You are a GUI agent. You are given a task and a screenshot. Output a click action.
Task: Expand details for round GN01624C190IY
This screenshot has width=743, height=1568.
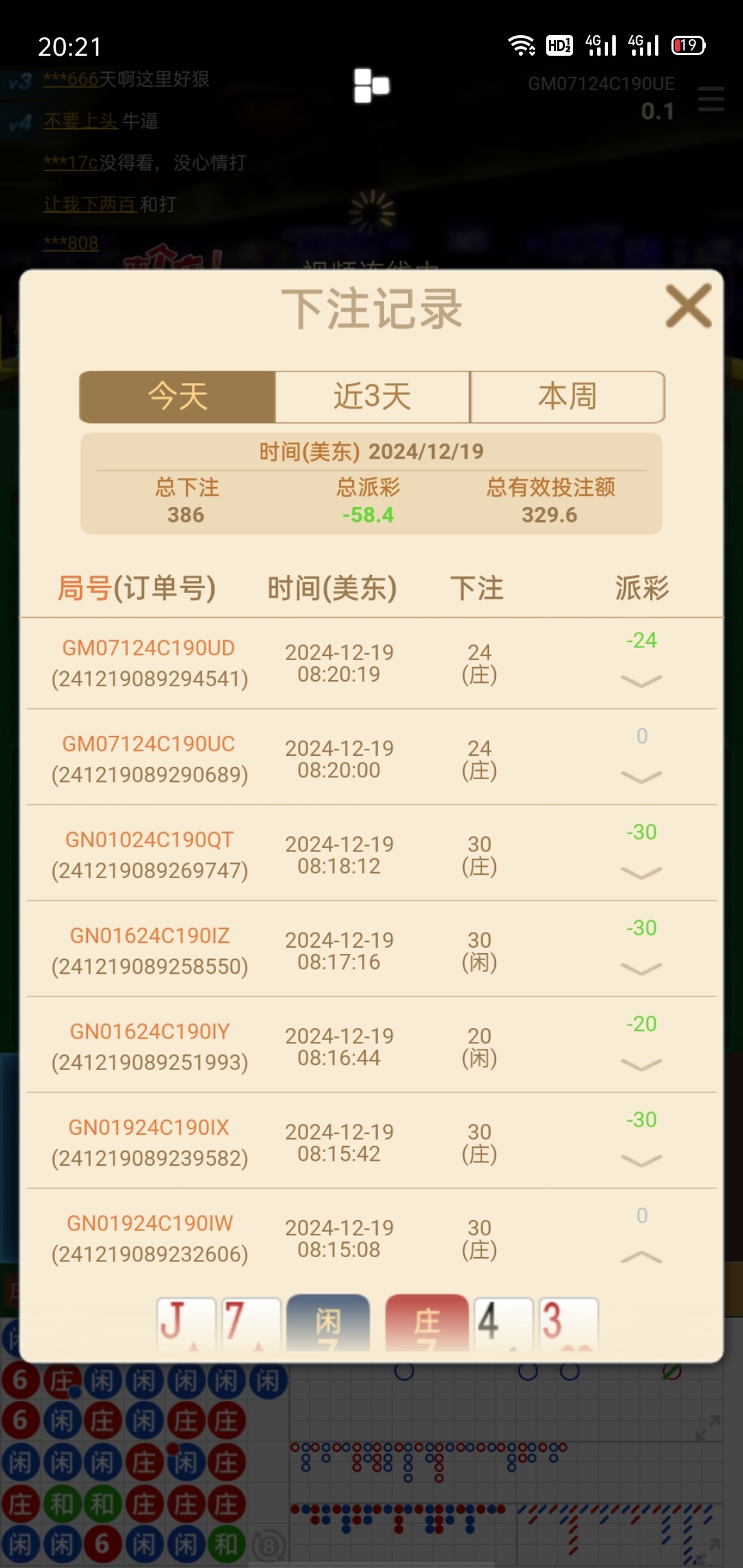tap(641, 1064)
